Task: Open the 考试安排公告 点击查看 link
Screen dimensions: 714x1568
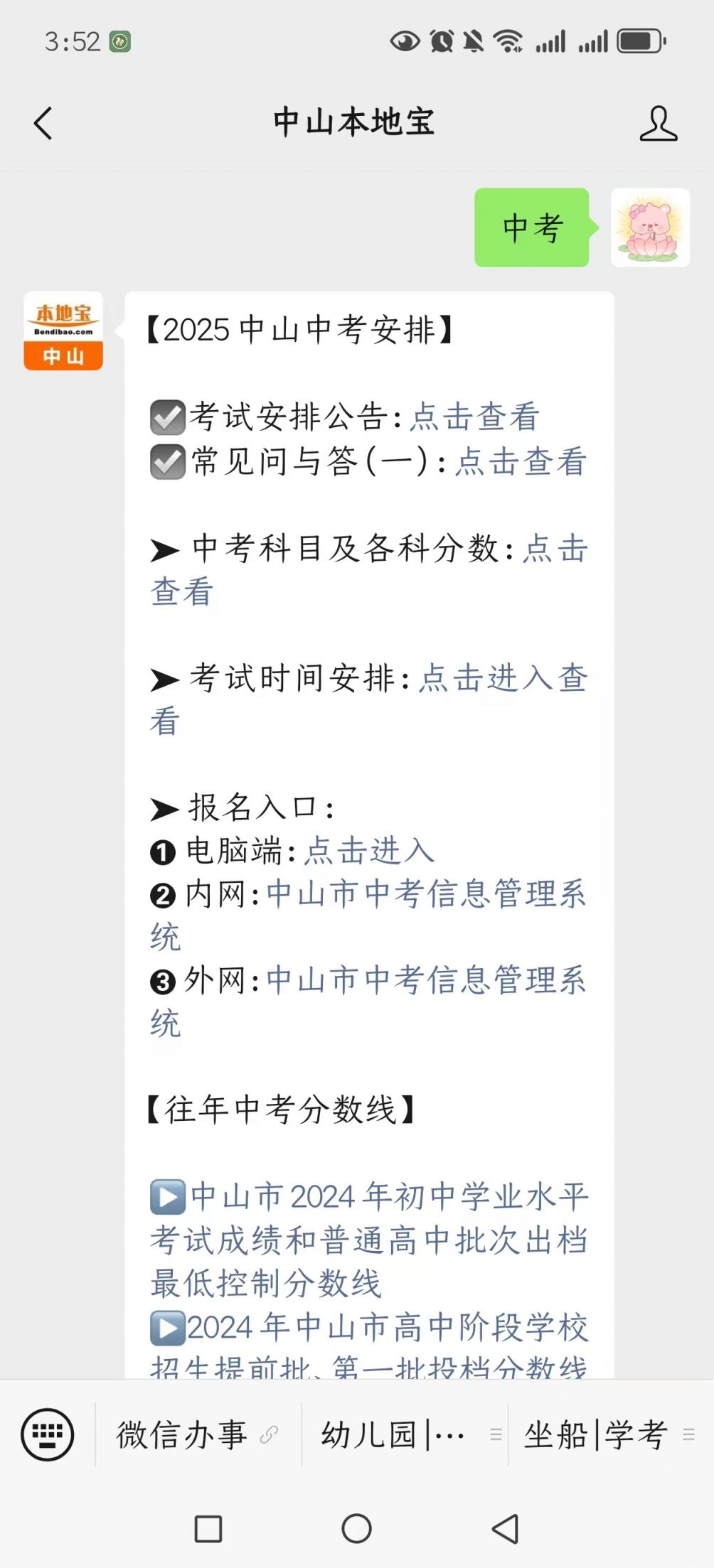Action: (475, 417)
